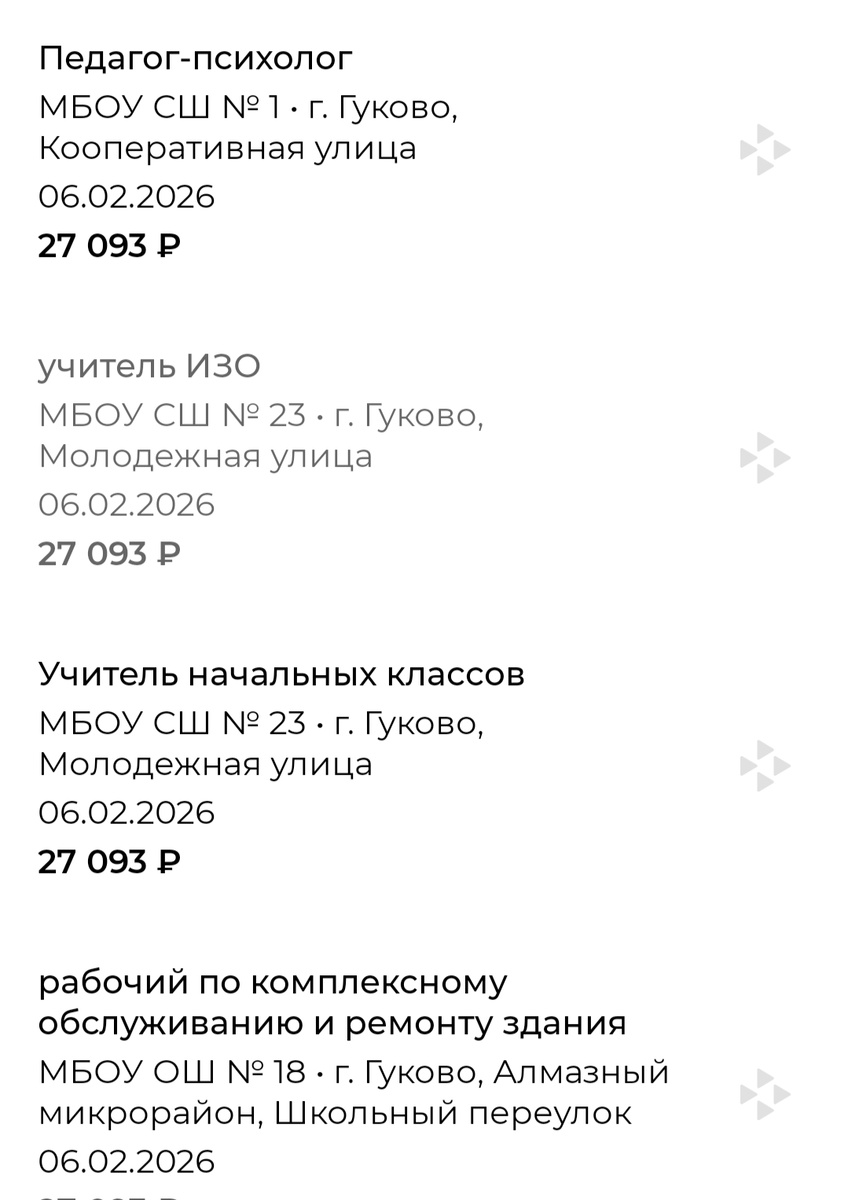Open the Учитель начальных классов vacancy
The width and height of the screenshot is (848, 1200).
point(281,673)
